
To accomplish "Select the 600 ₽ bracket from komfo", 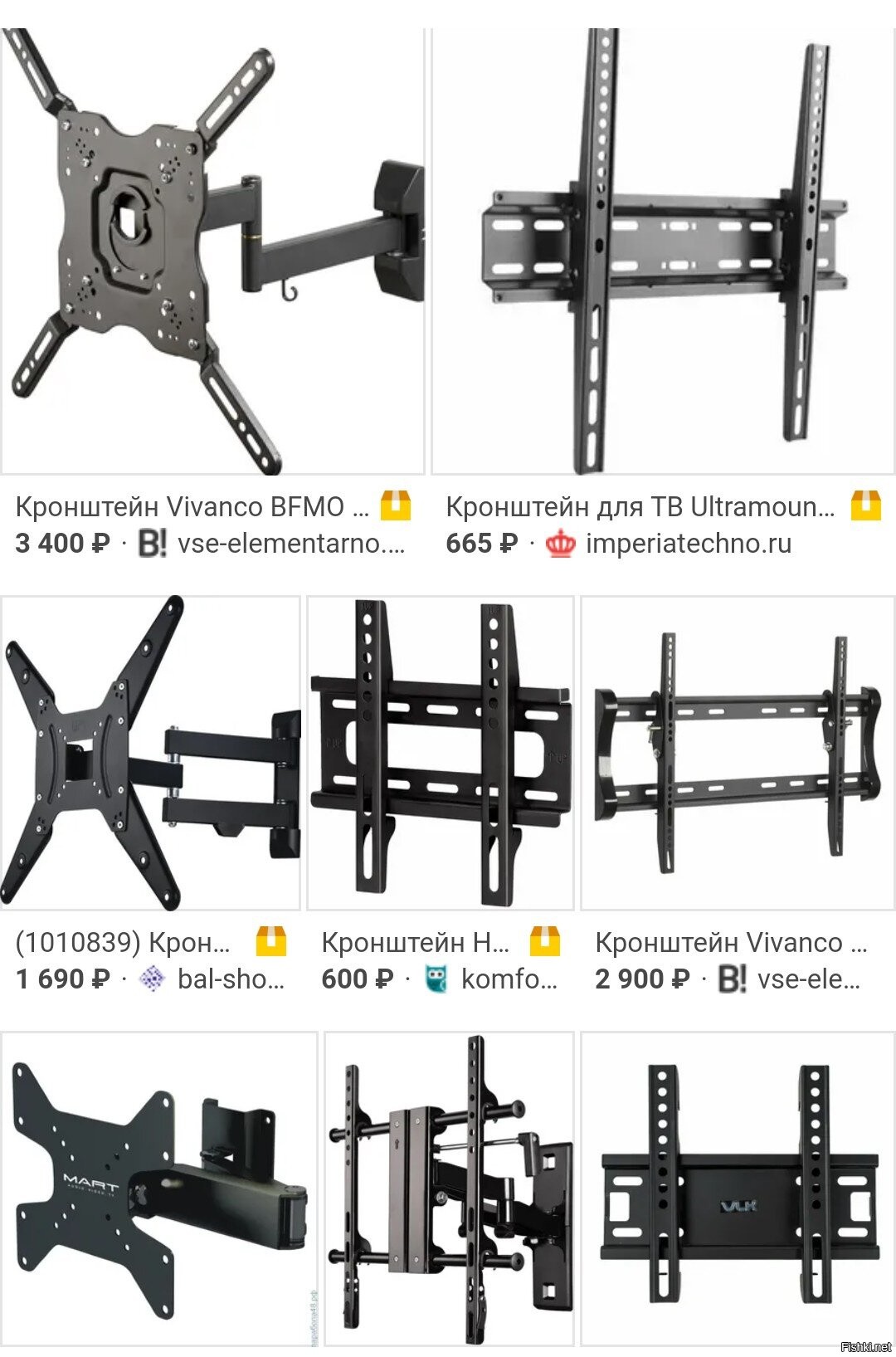I will click(441, 753).
